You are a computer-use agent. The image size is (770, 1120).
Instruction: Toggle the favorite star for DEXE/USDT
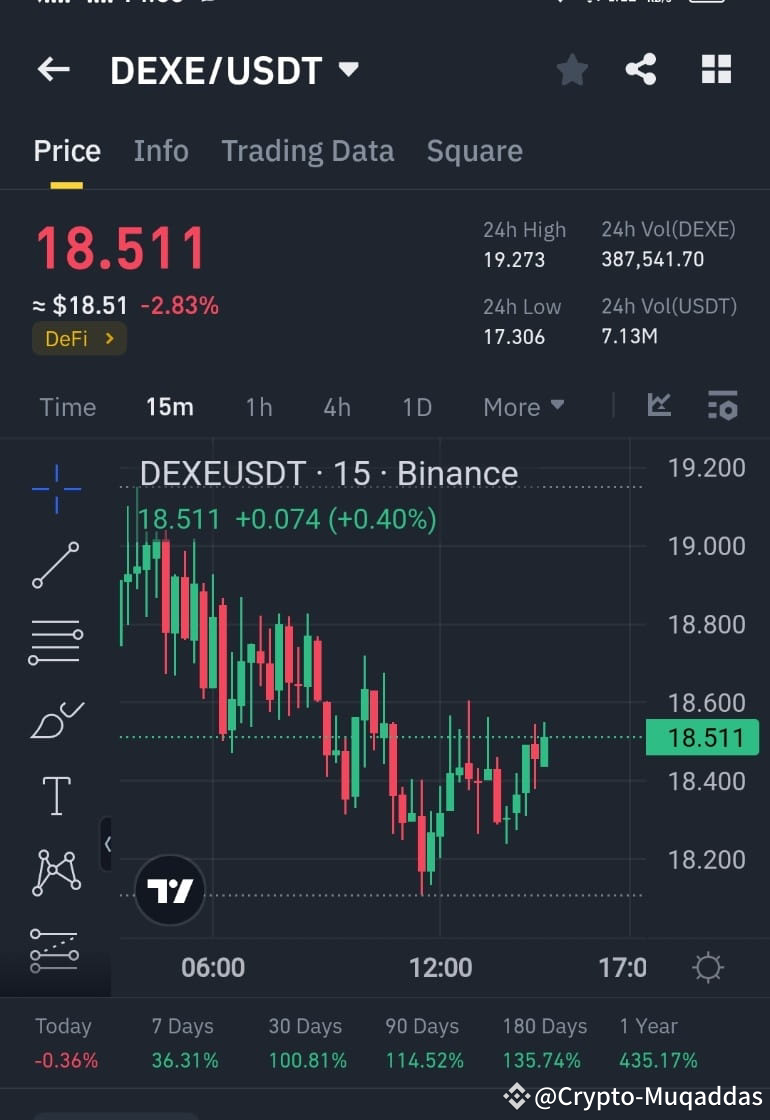(571, 69)
